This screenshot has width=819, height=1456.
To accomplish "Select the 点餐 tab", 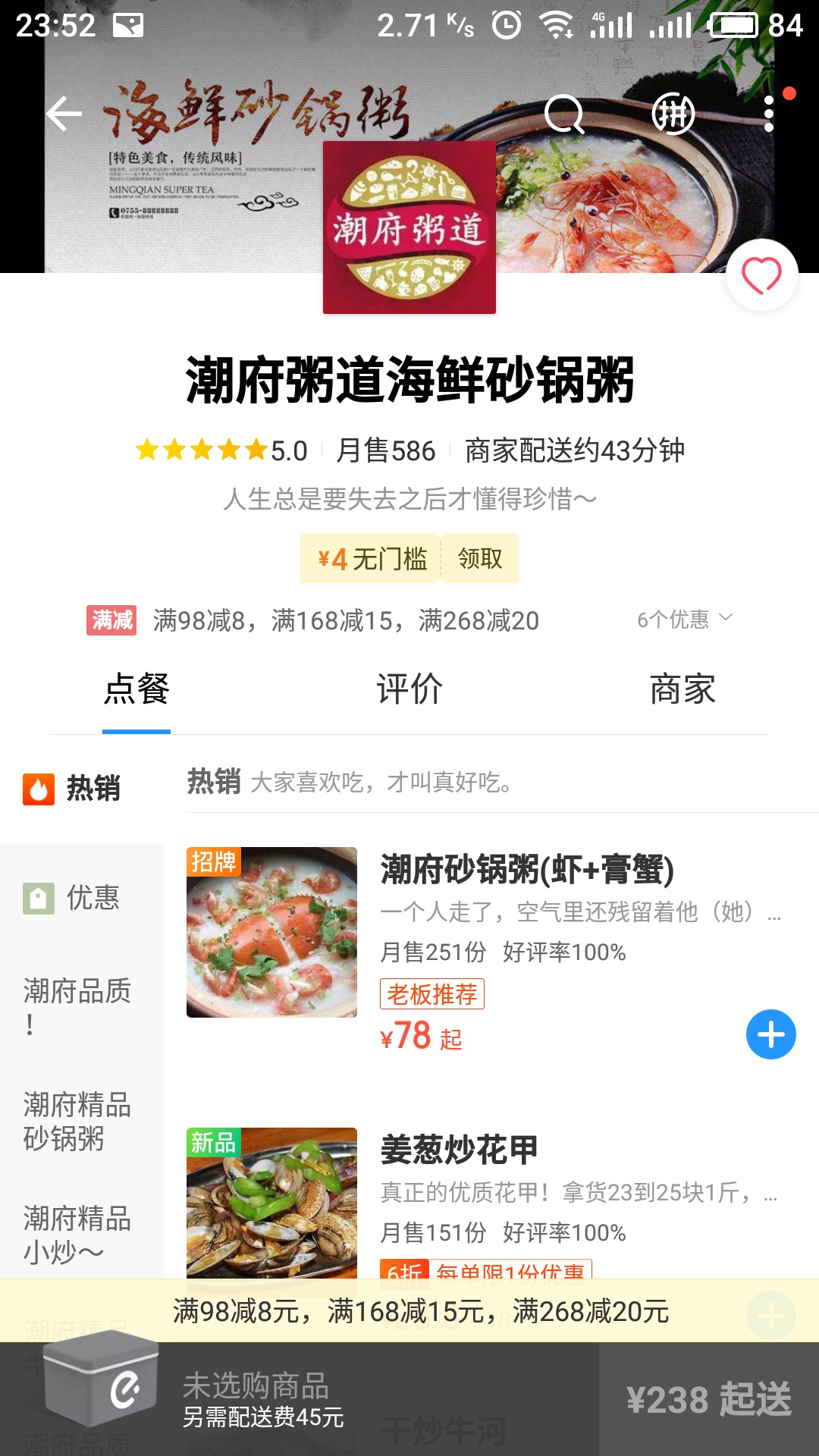I will pyautogui.click(x=136, y=689).
